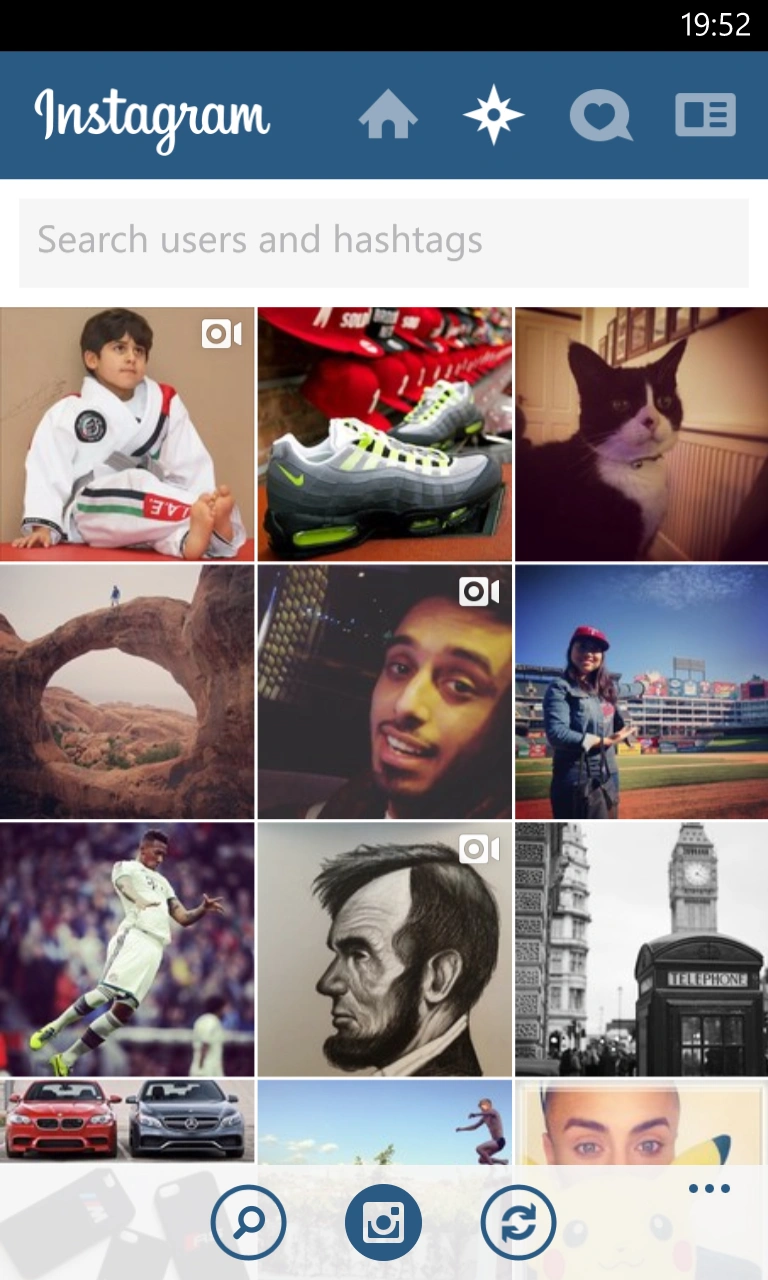
Task: Tap the Search users and hashtags field
Action: pos(384,241)
